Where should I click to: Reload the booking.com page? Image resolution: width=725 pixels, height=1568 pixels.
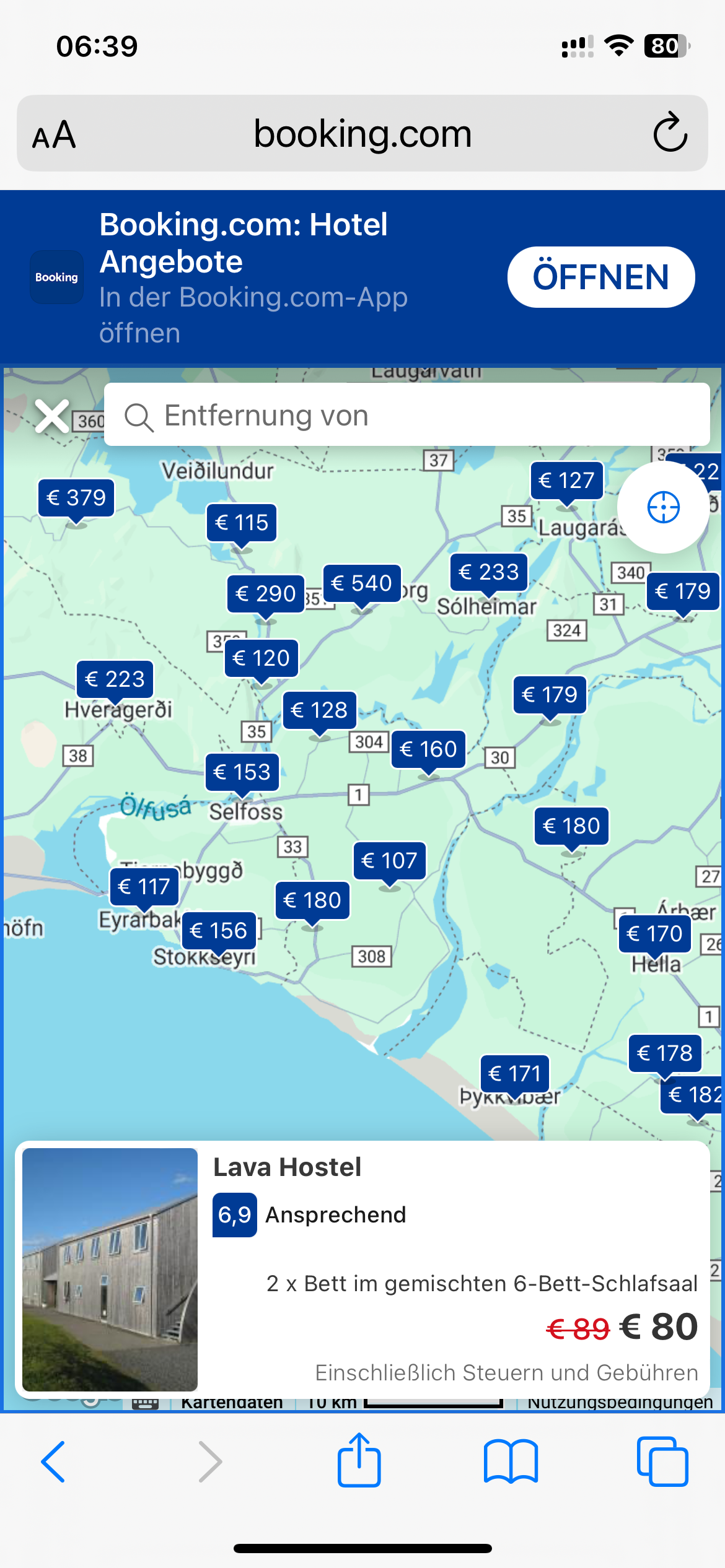(x=670, y=133)
